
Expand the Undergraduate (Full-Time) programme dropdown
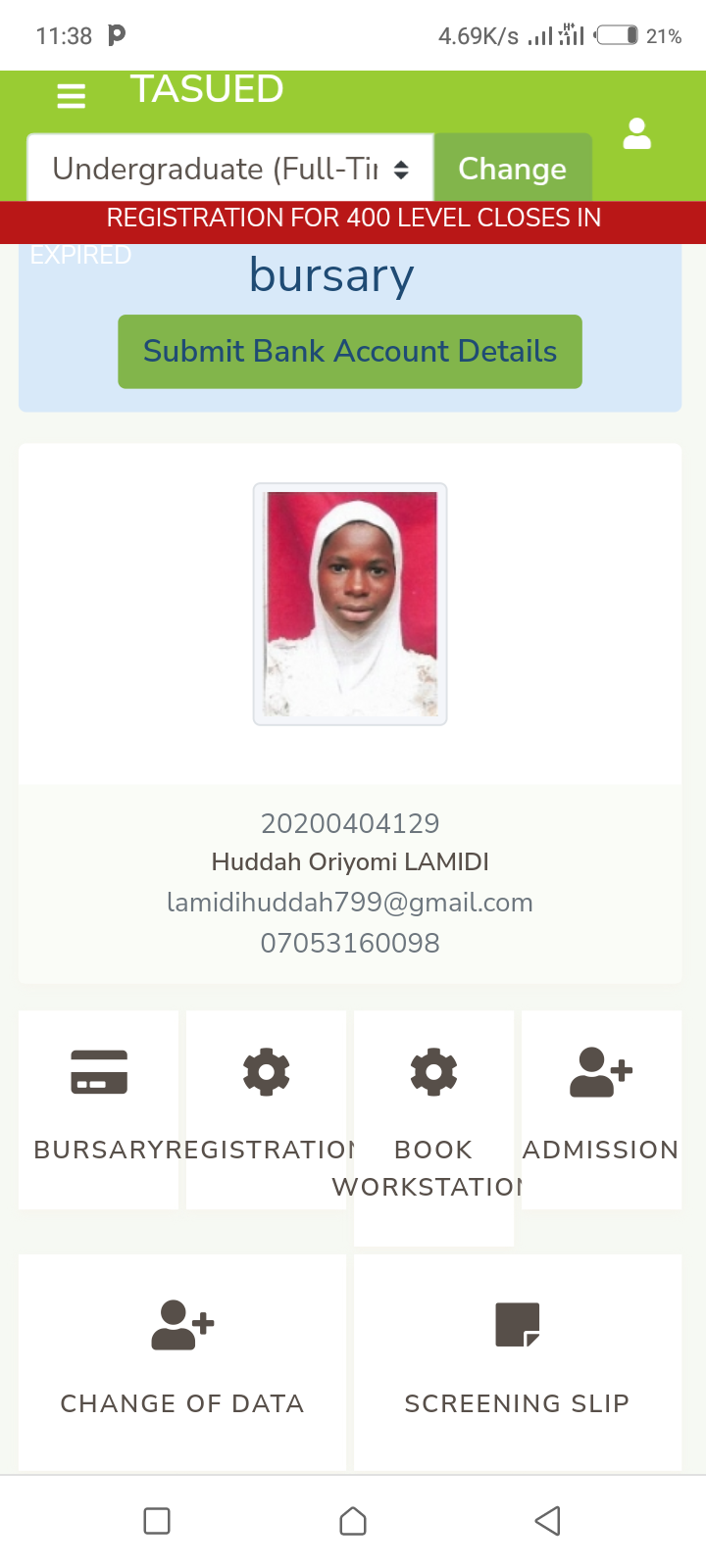[x=230, y=169]
